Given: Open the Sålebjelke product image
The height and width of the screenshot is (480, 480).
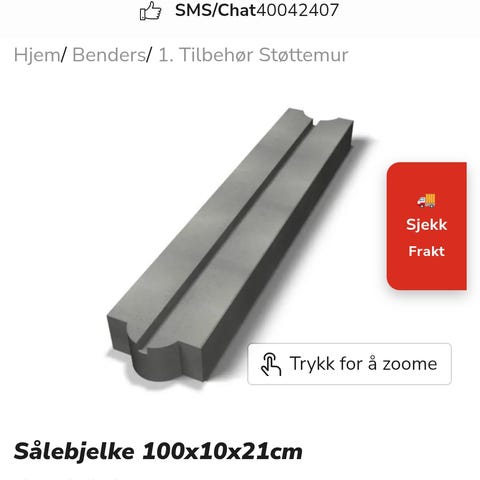Looking at the screenshot, I should click(x=230, y=245).
